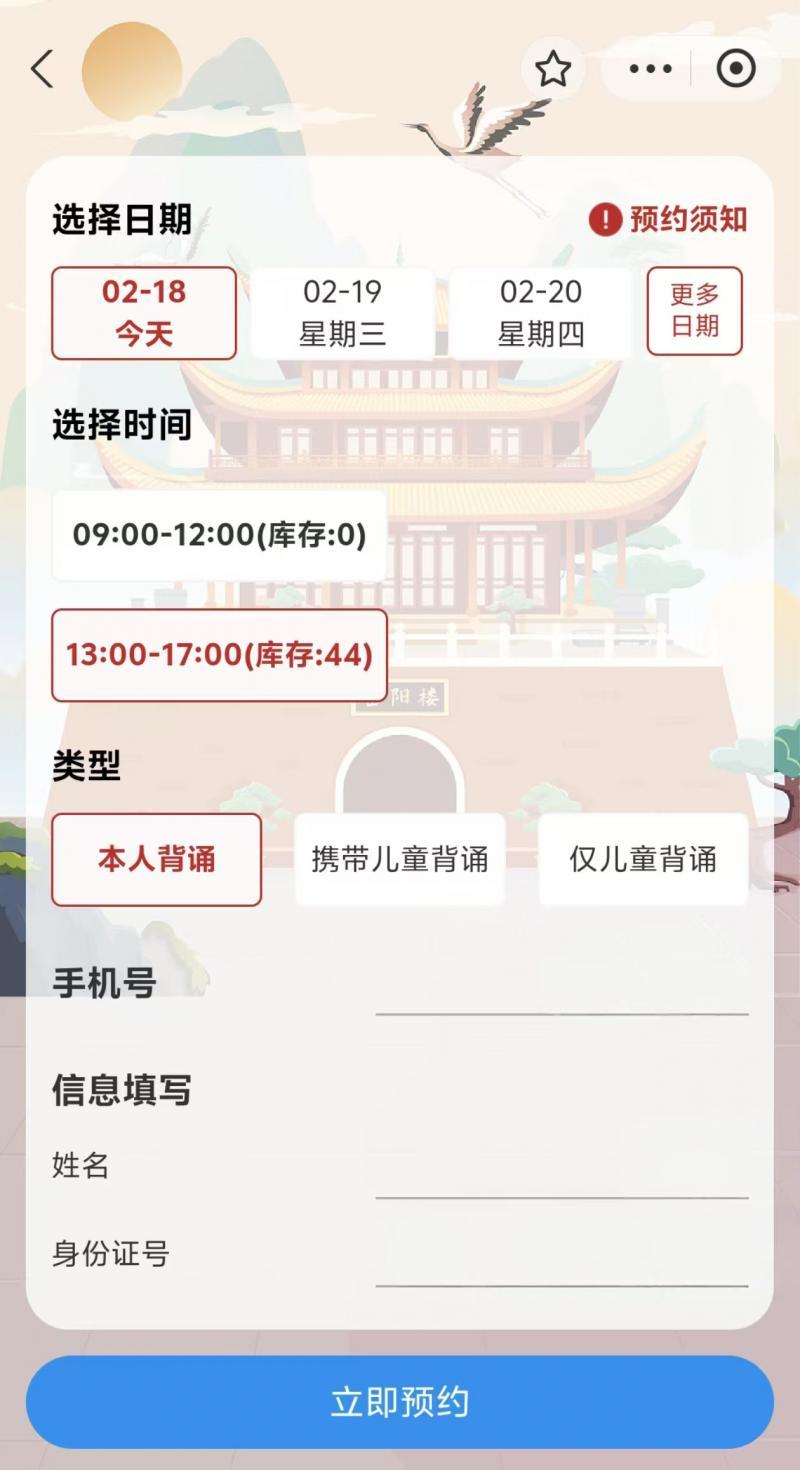Favorite this mini program with the star
Screen dimensions: 800x1470
click(552, 69)
